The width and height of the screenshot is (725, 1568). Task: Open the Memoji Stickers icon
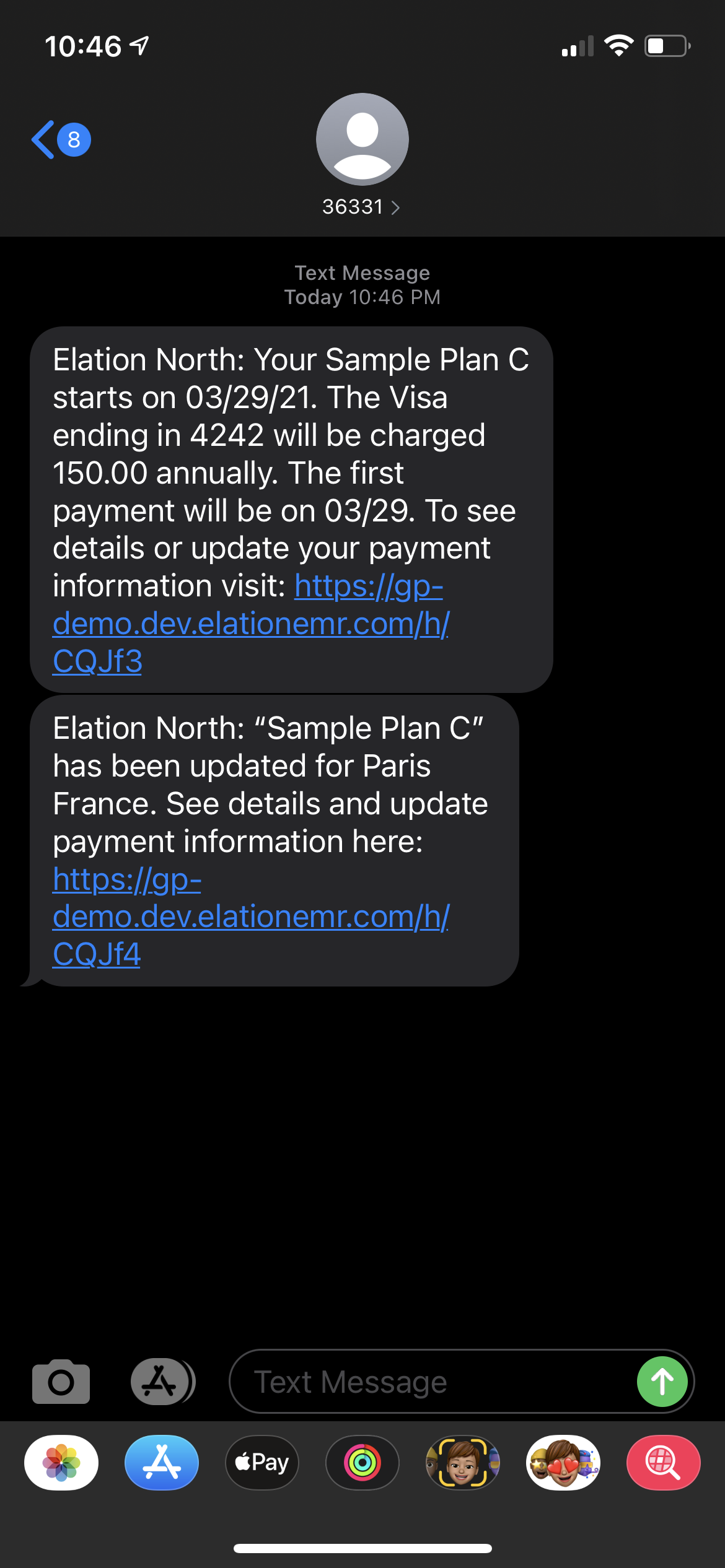click(462, 1462)
